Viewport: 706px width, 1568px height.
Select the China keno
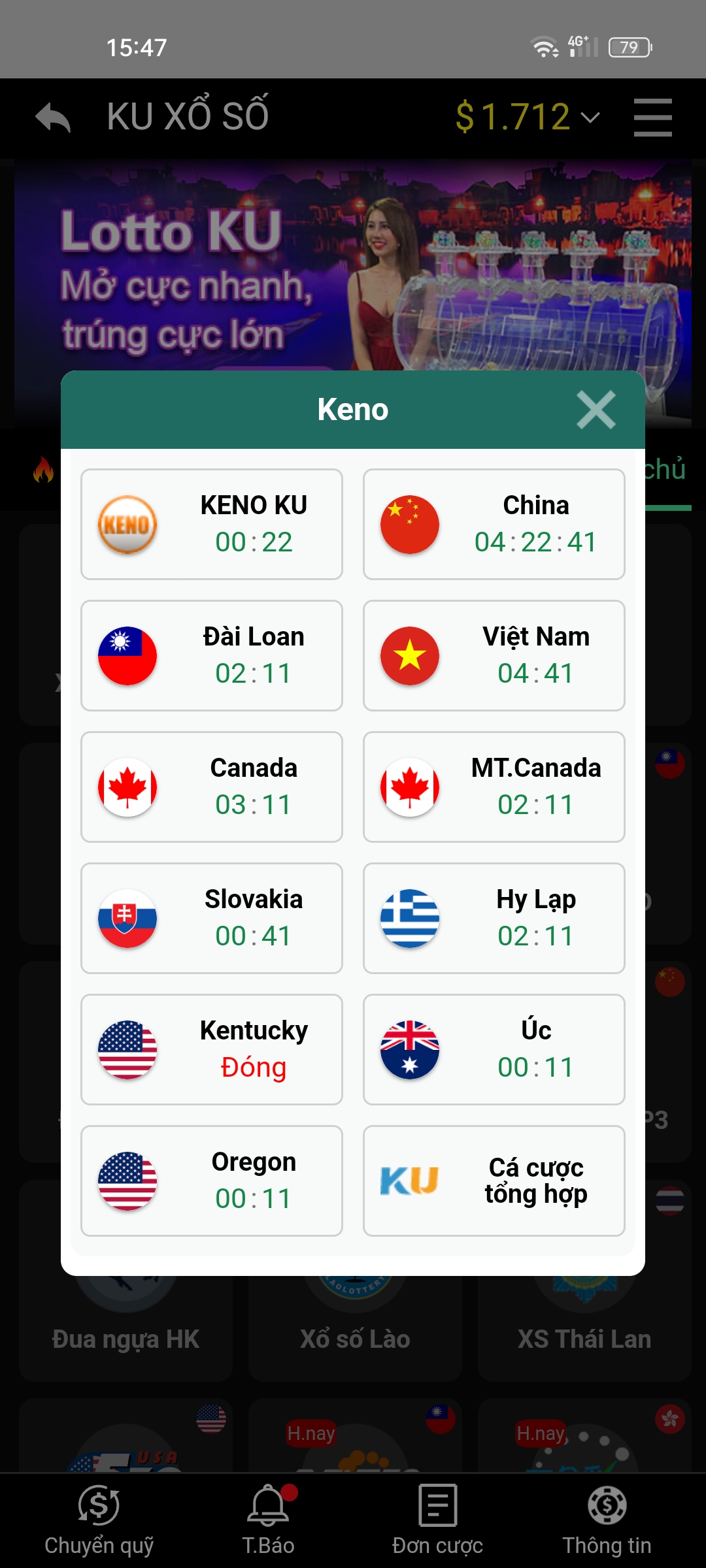coord(494,524)
